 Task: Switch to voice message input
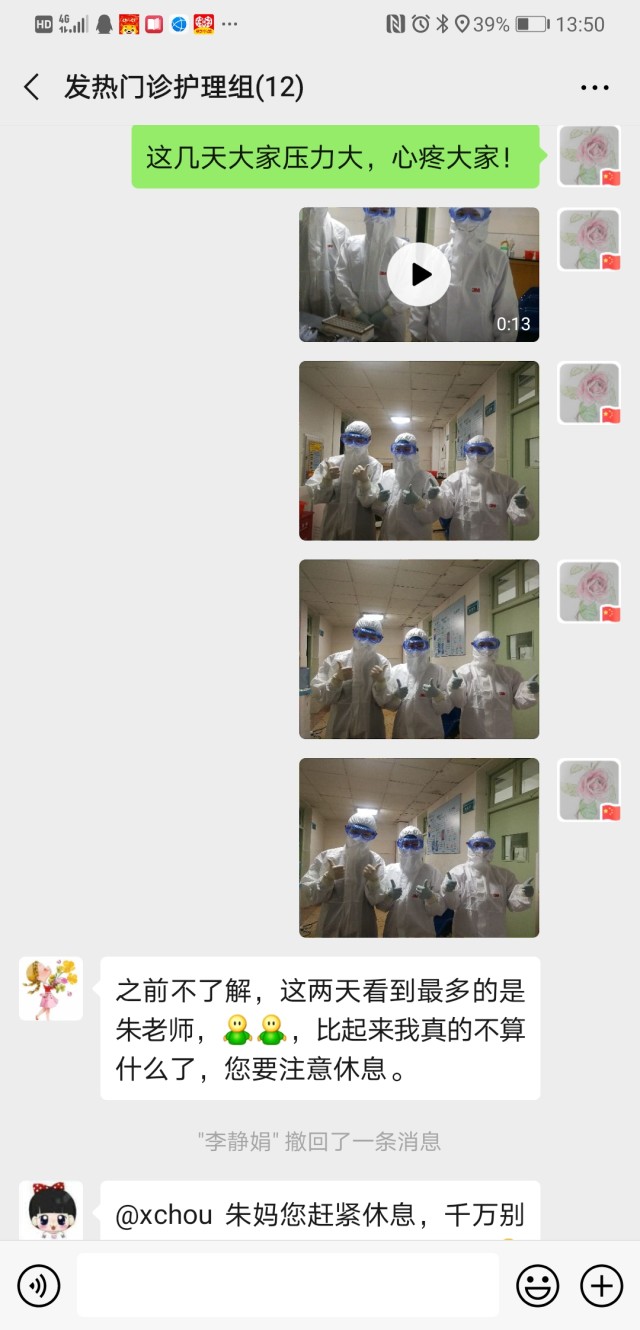tap(39, 1285)
